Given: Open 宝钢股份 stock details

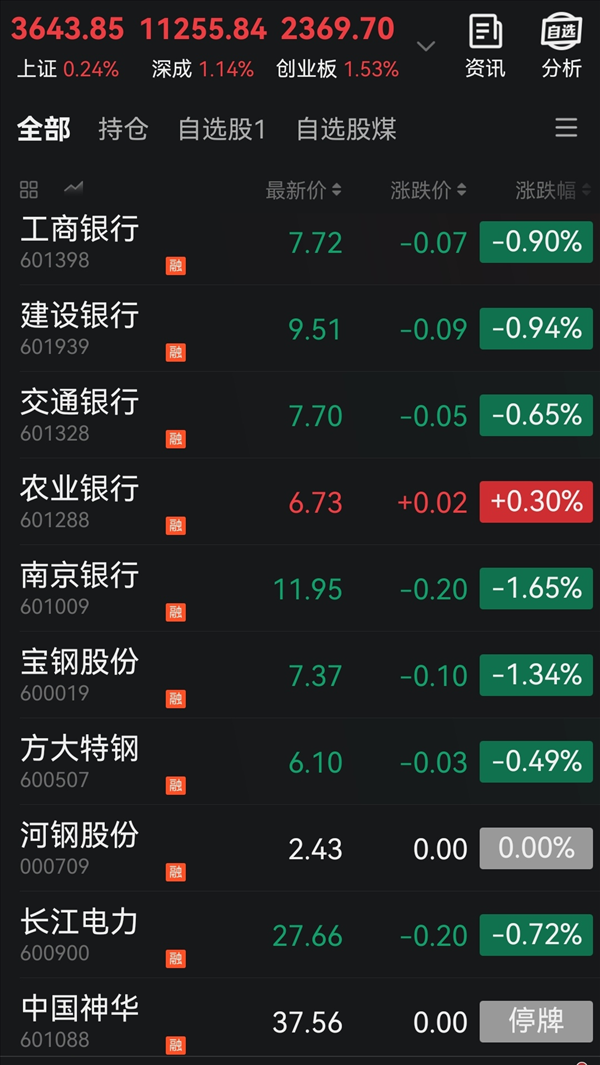Looking at the screenshot, I should (x=300, y=675).
